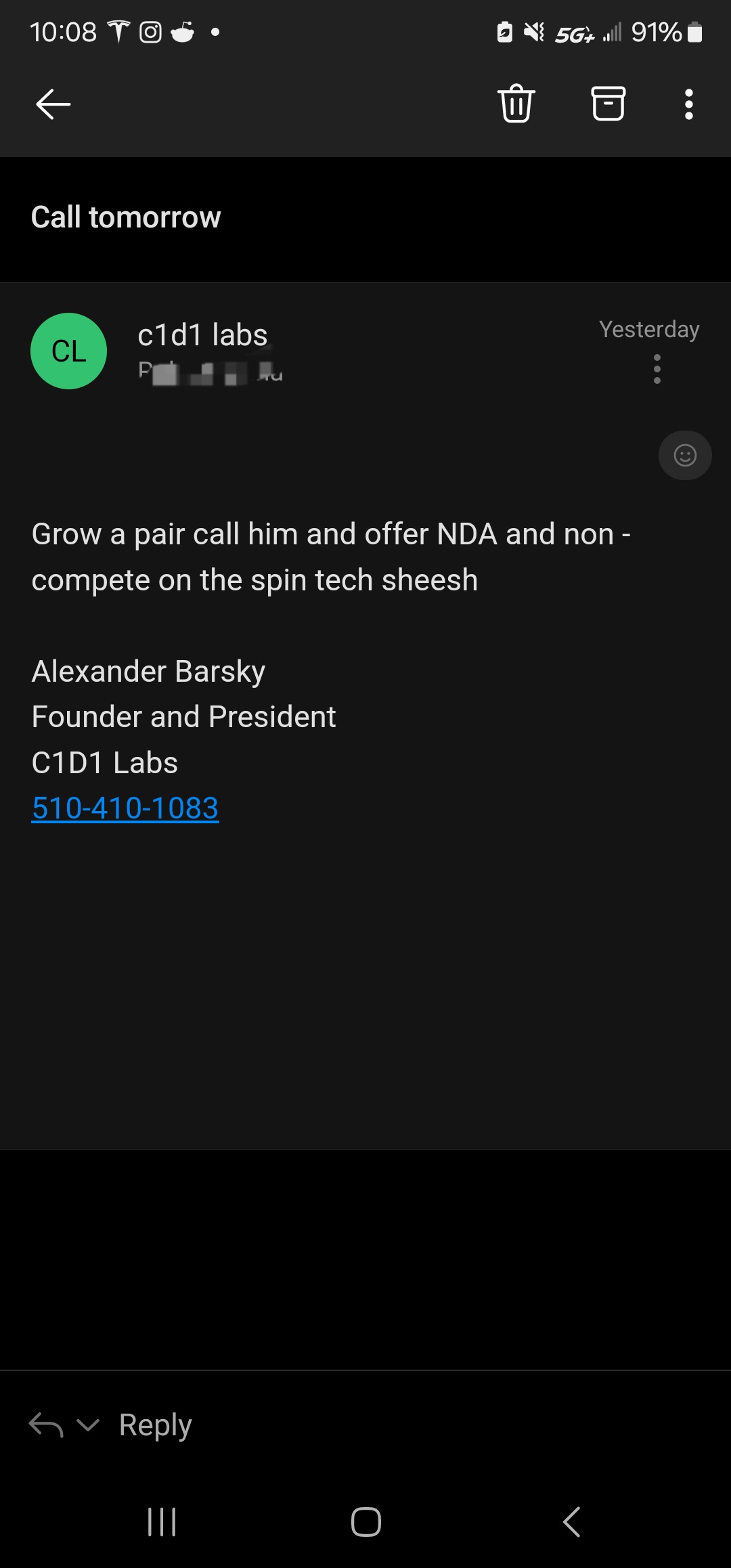Dial the linked number 510-410-1083
This screenshot has height=1568, width=731.
[x=125, y=808]
